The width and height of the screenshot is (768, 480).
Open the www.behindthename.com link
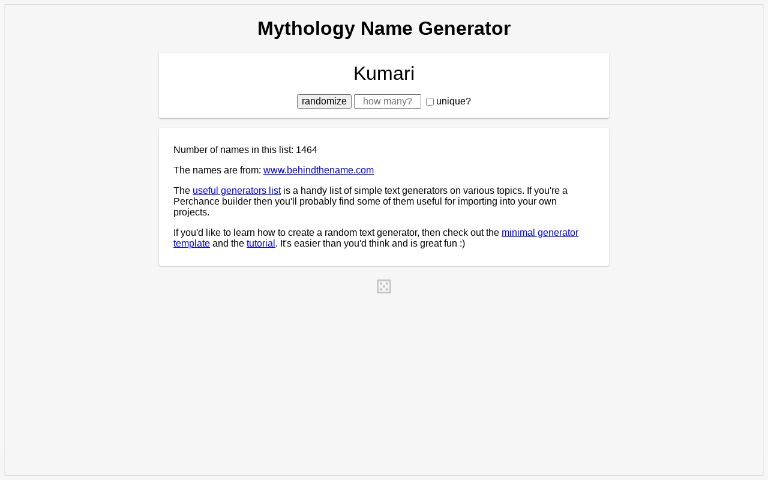click(318, 170)
